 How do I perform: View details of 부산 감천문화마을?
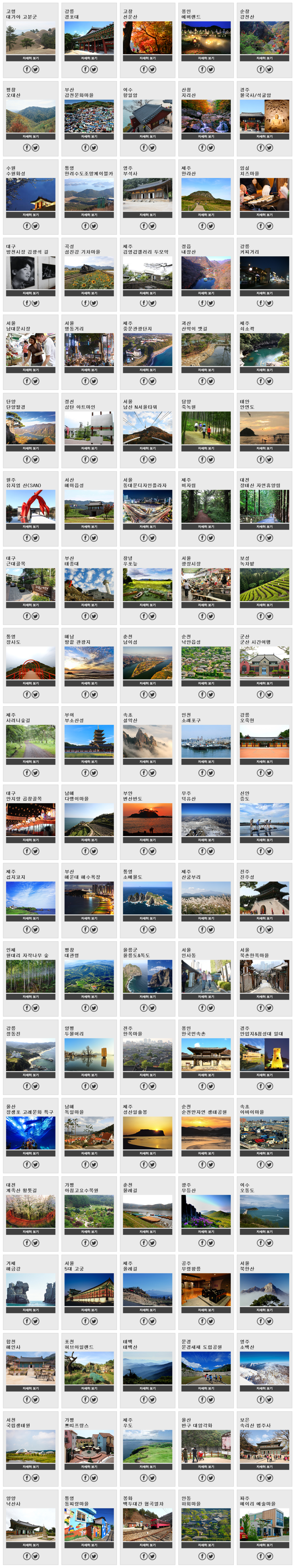coord(89,137)
